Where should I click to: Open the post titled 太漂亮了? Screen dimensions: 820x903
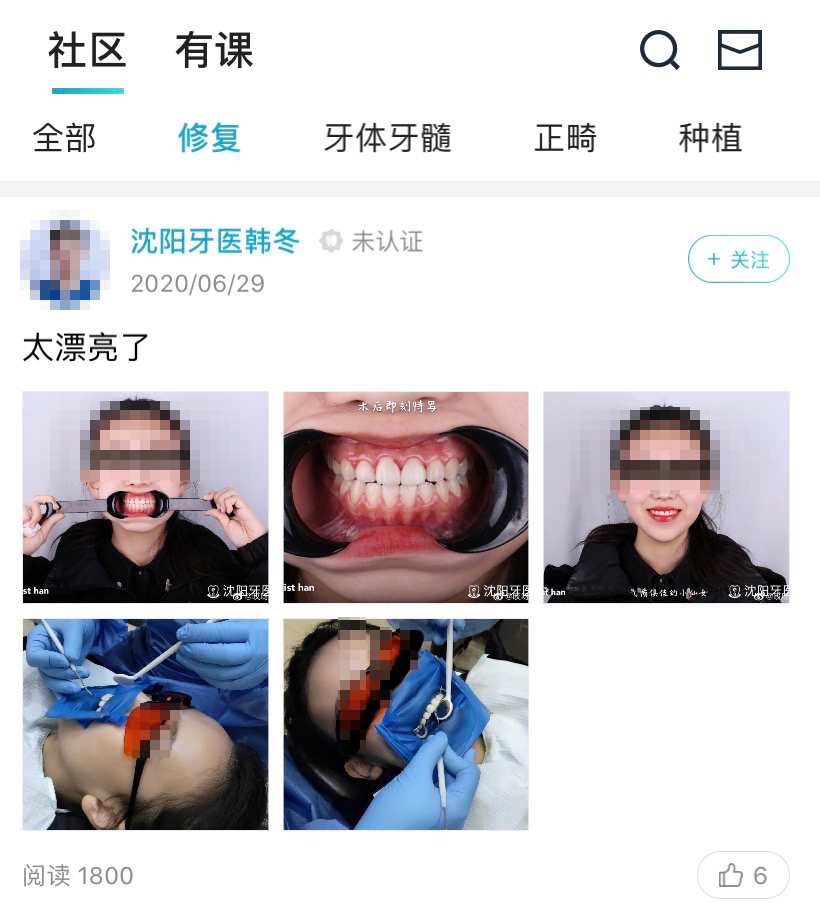point(86,348)
